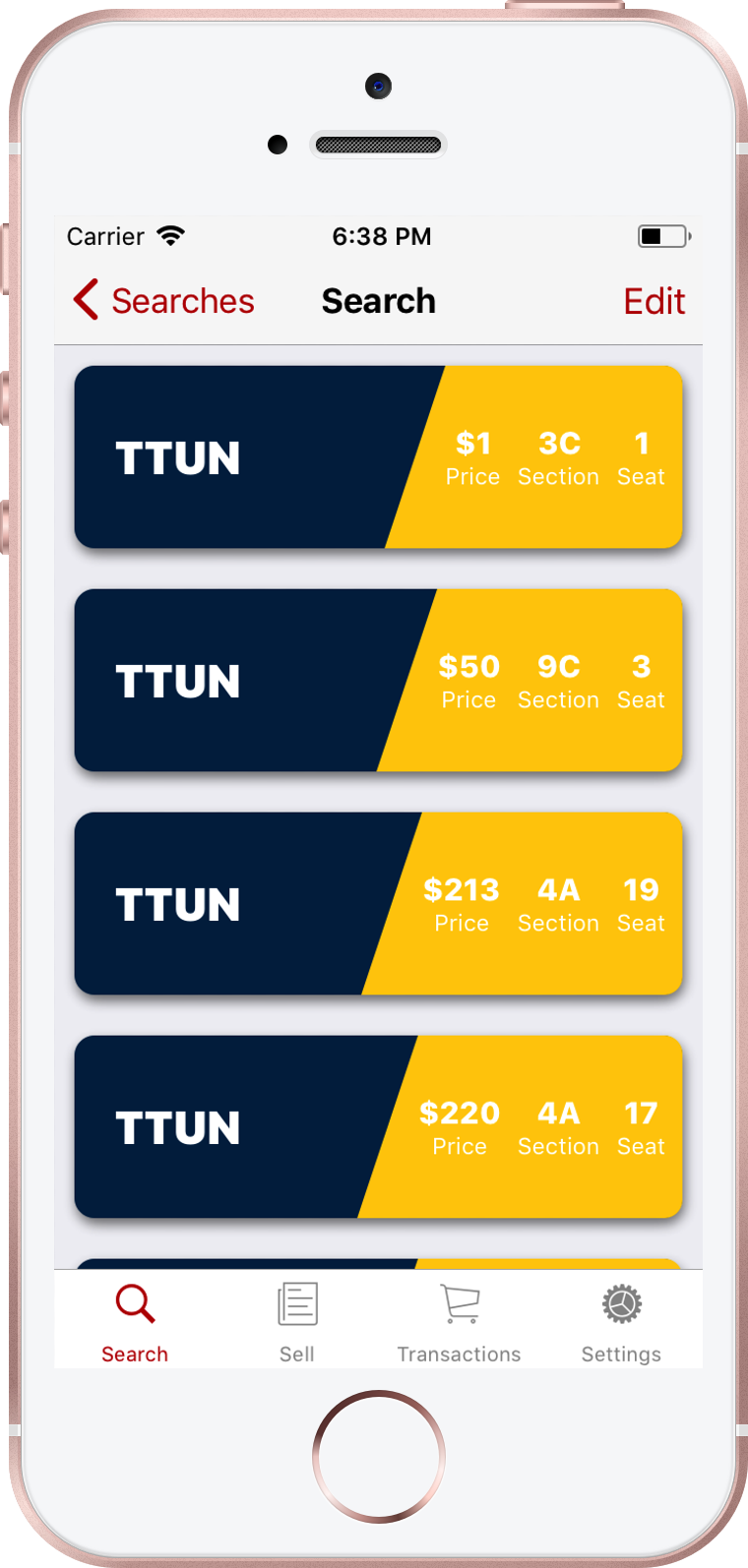
Task: Go to the Settings tab
Action: pos(621,1323)
